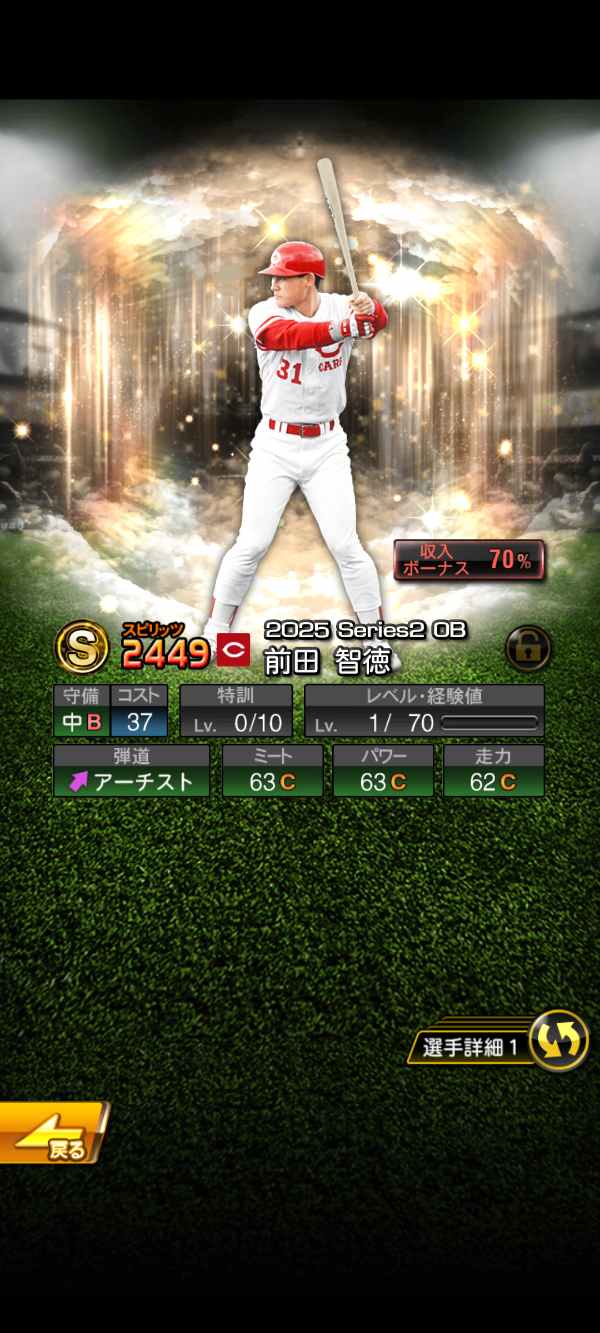
Task: Toggle the player lock icon
Action: [x=527, y=648]
